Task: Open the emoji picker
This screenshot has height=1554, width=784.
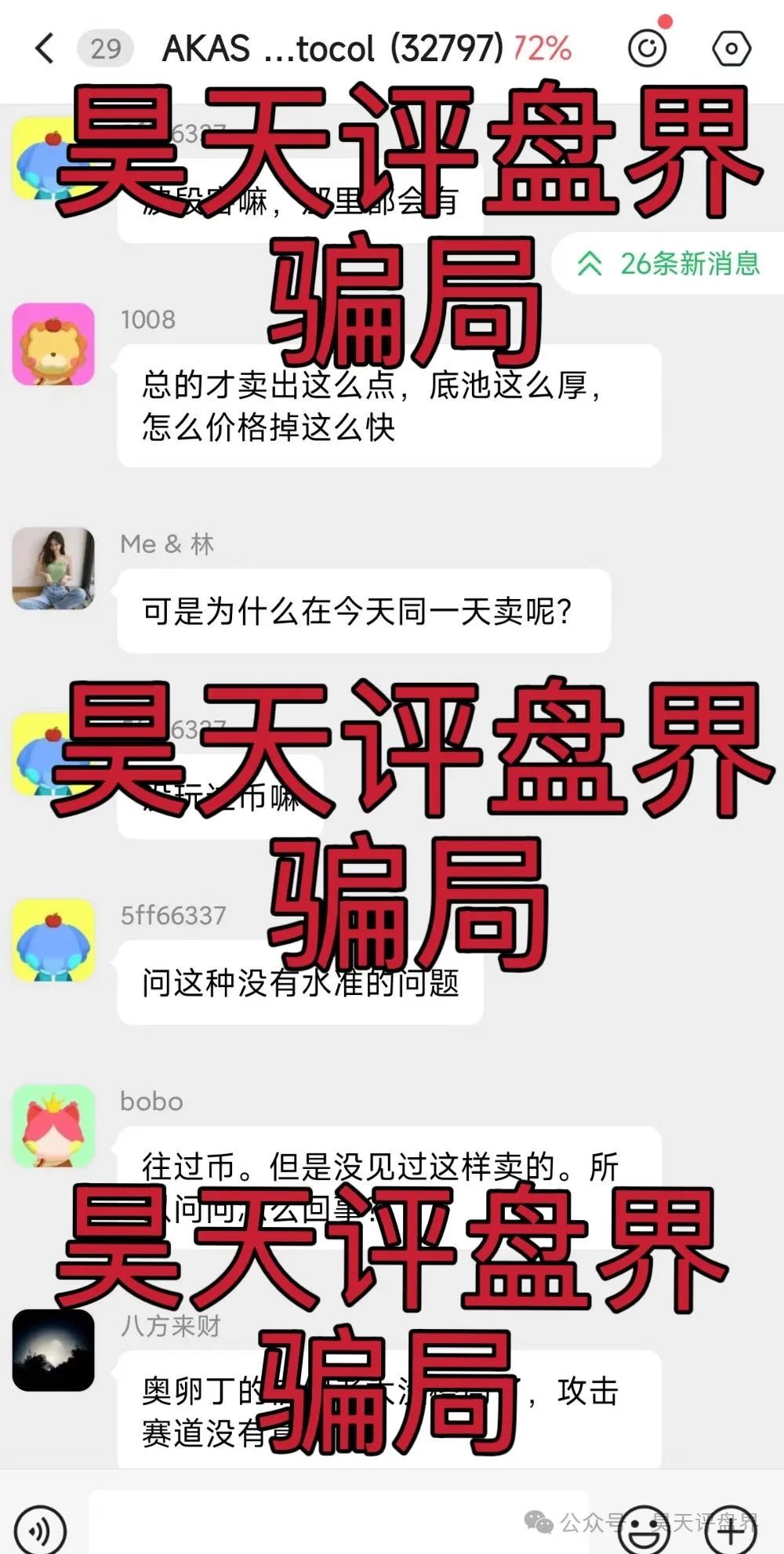Action: 644,1529
